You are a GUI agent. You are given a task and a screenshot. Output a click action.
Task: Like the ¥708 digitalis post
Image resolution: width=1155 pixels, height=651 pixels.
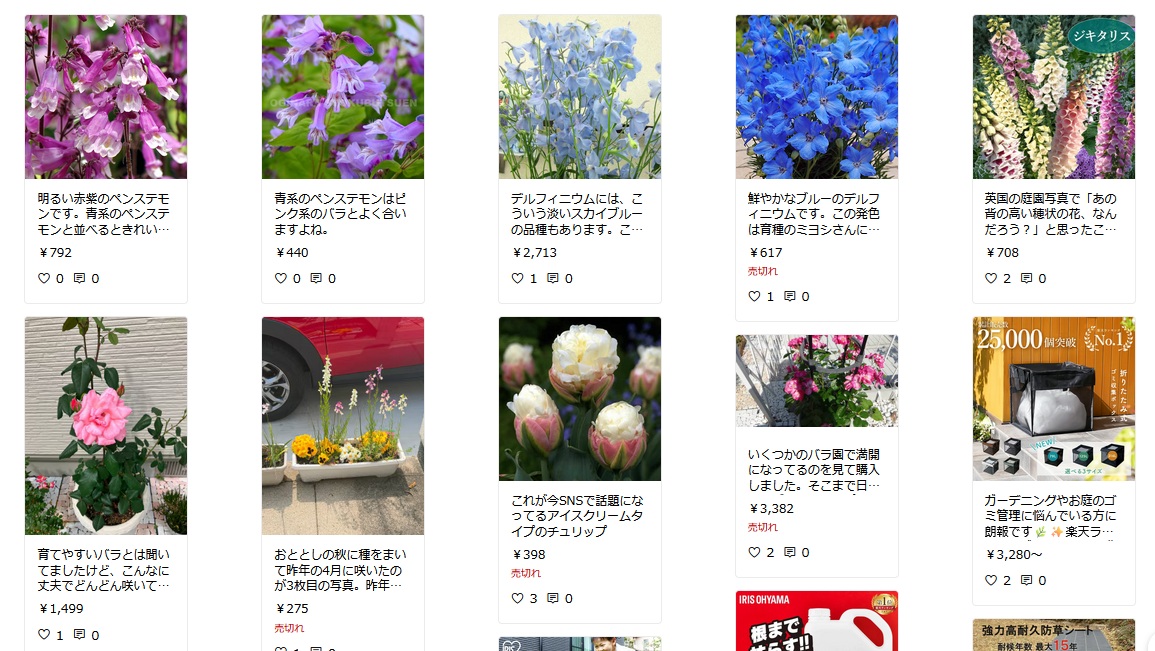click(x=992, y=279)
